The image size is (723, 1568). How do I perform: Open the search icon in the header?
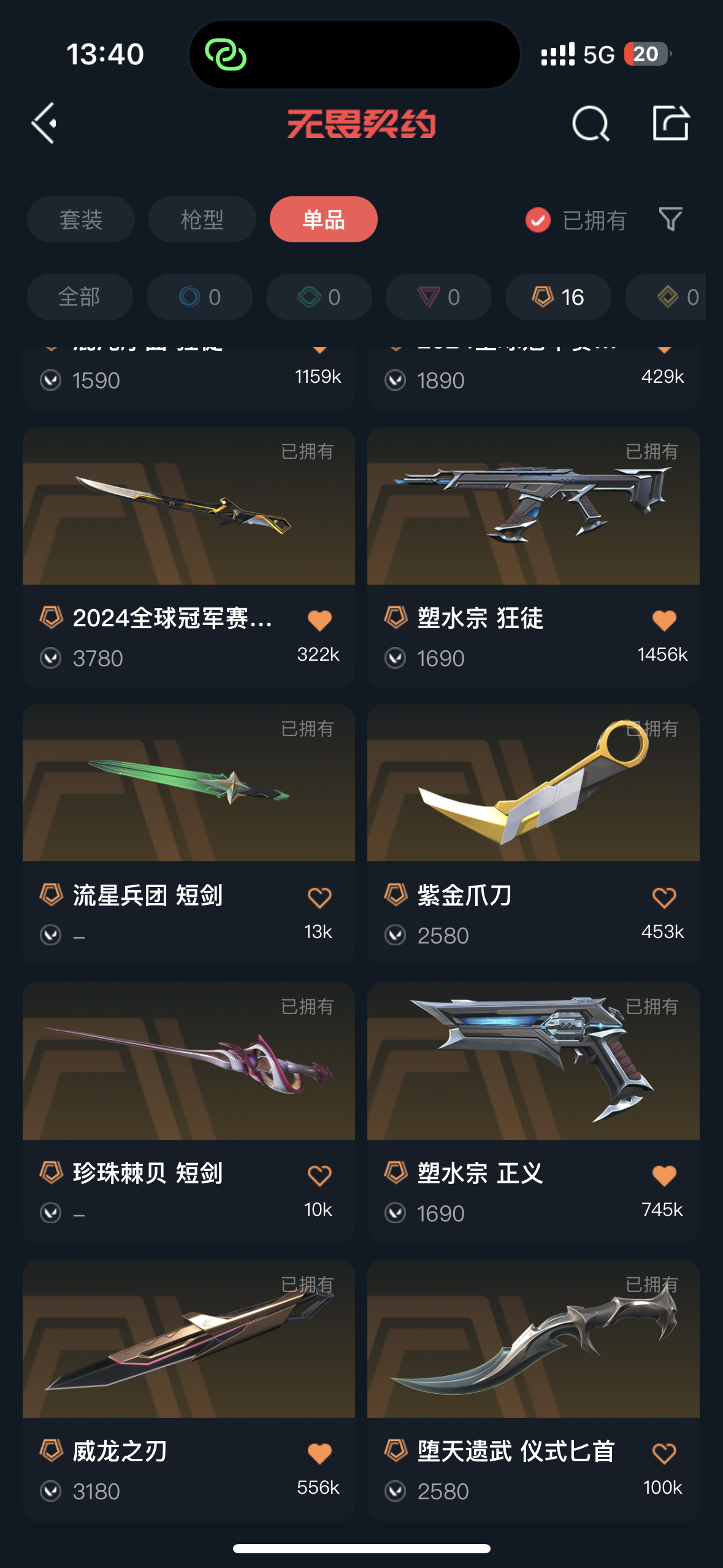[590, 123]
